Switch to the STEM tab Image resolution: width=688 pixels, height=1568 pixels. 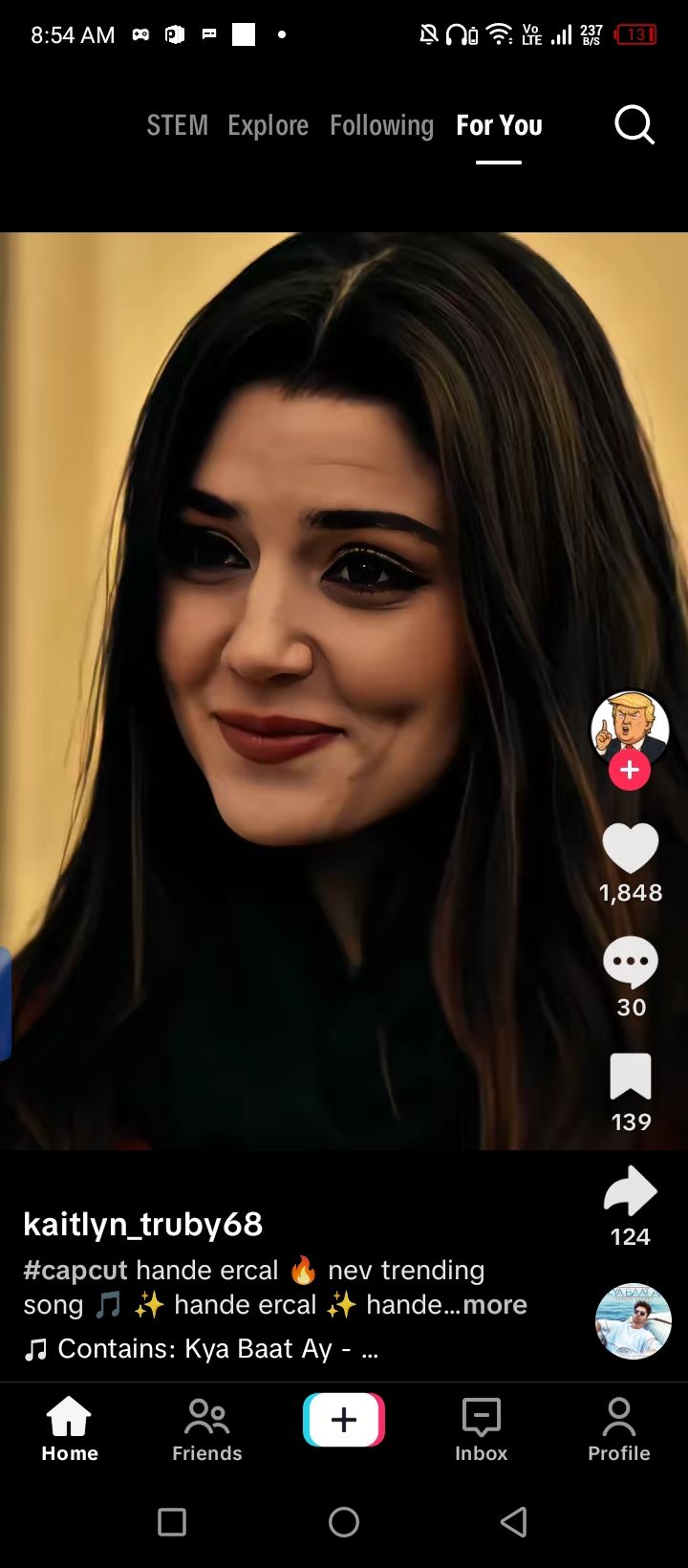click(177, 125)
